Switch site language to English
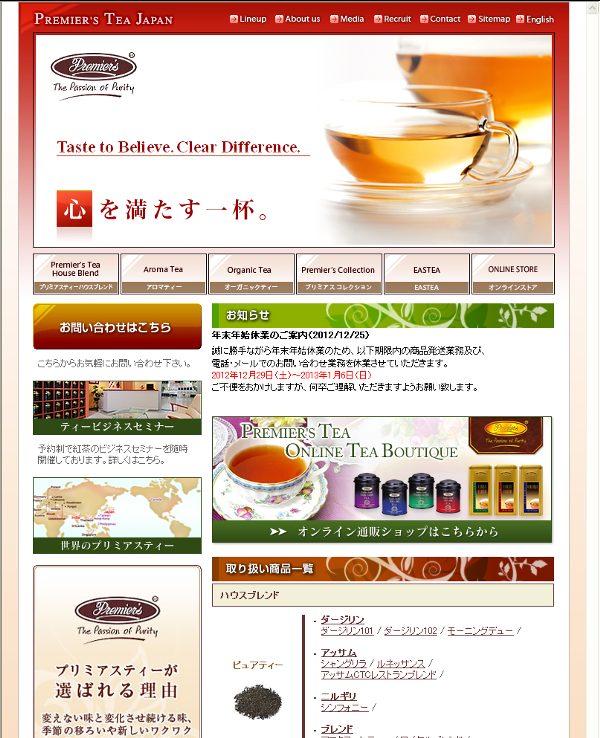600x738 pixels. [539, 19]
